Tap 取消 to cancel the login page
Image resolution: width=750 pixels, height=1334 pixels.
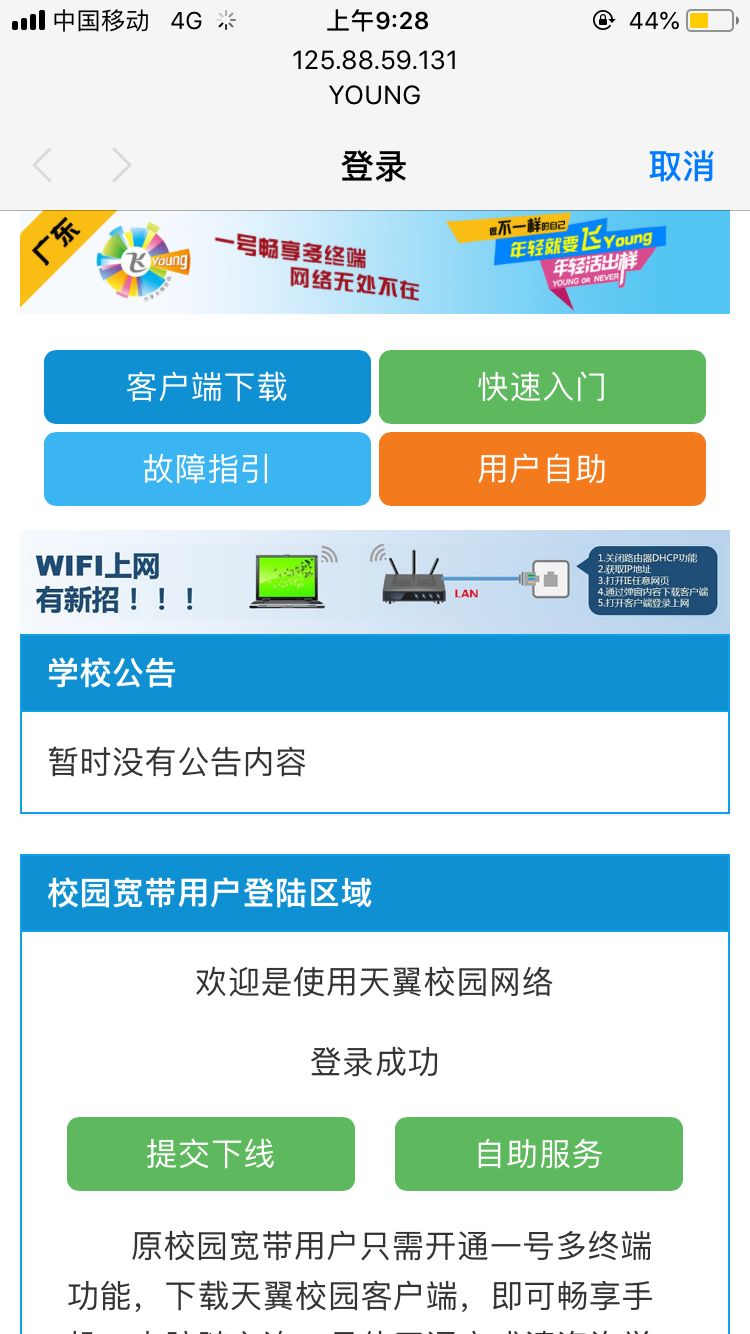(681, 166)
